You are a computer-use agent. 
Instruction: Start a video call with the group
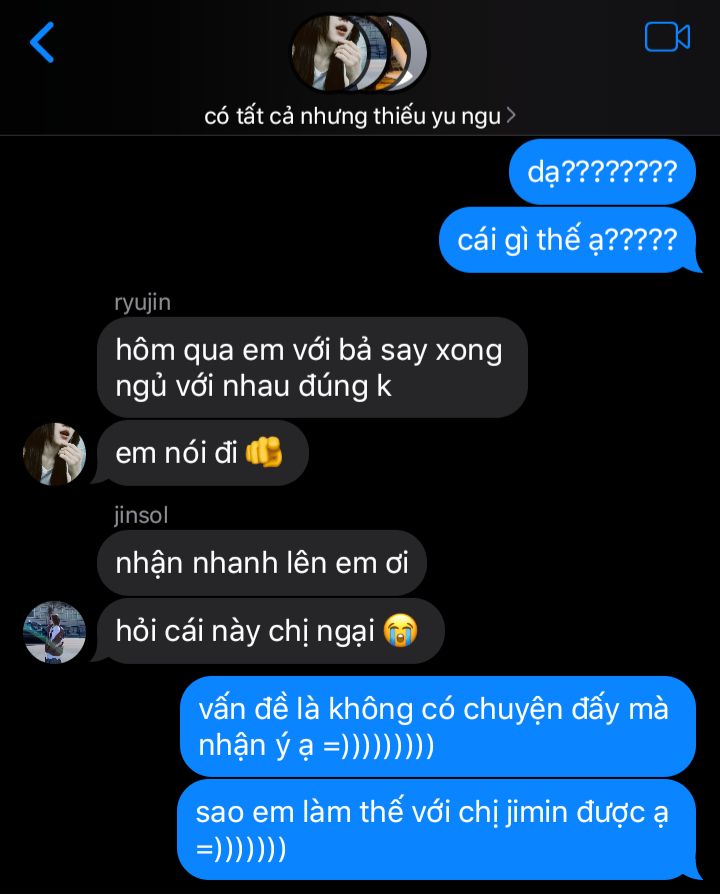point(667,38)
